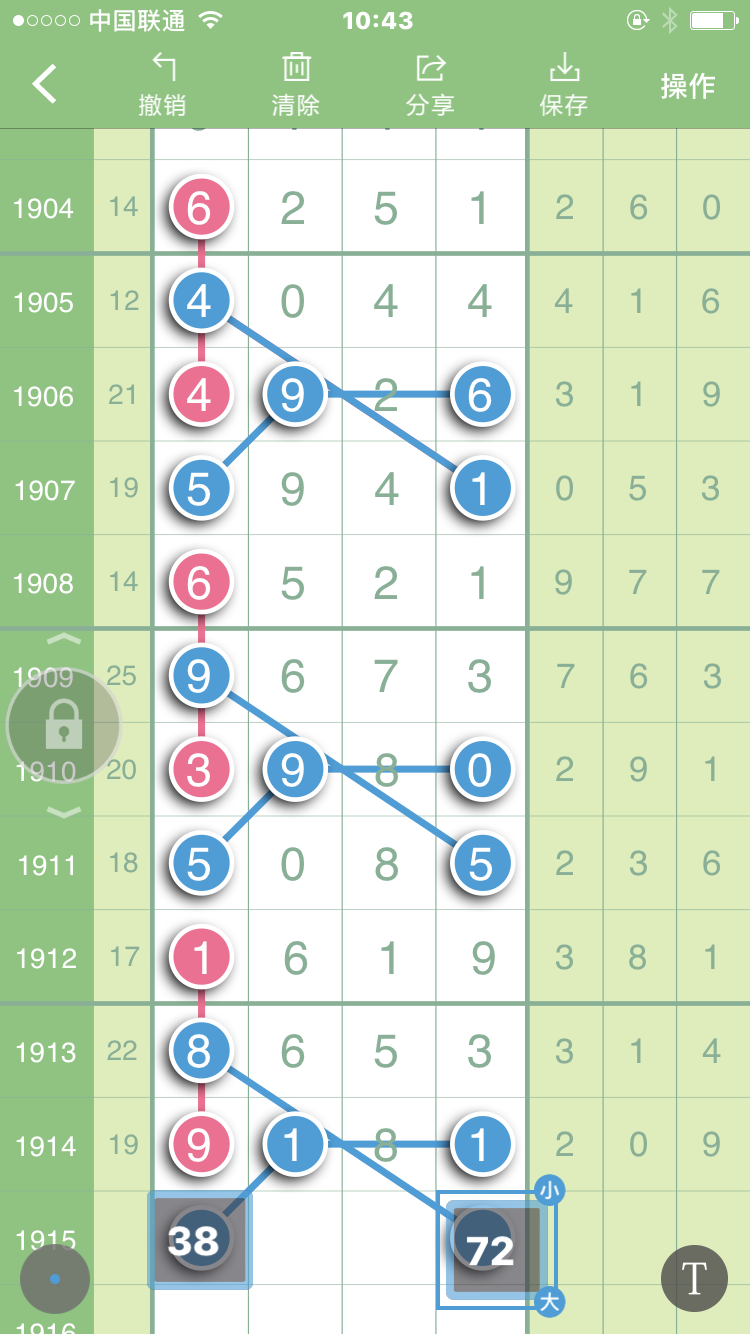The height and width of the screenshot is (1334, 750).
Task: Tap the lock icon on the left
Action: [64, 726]
